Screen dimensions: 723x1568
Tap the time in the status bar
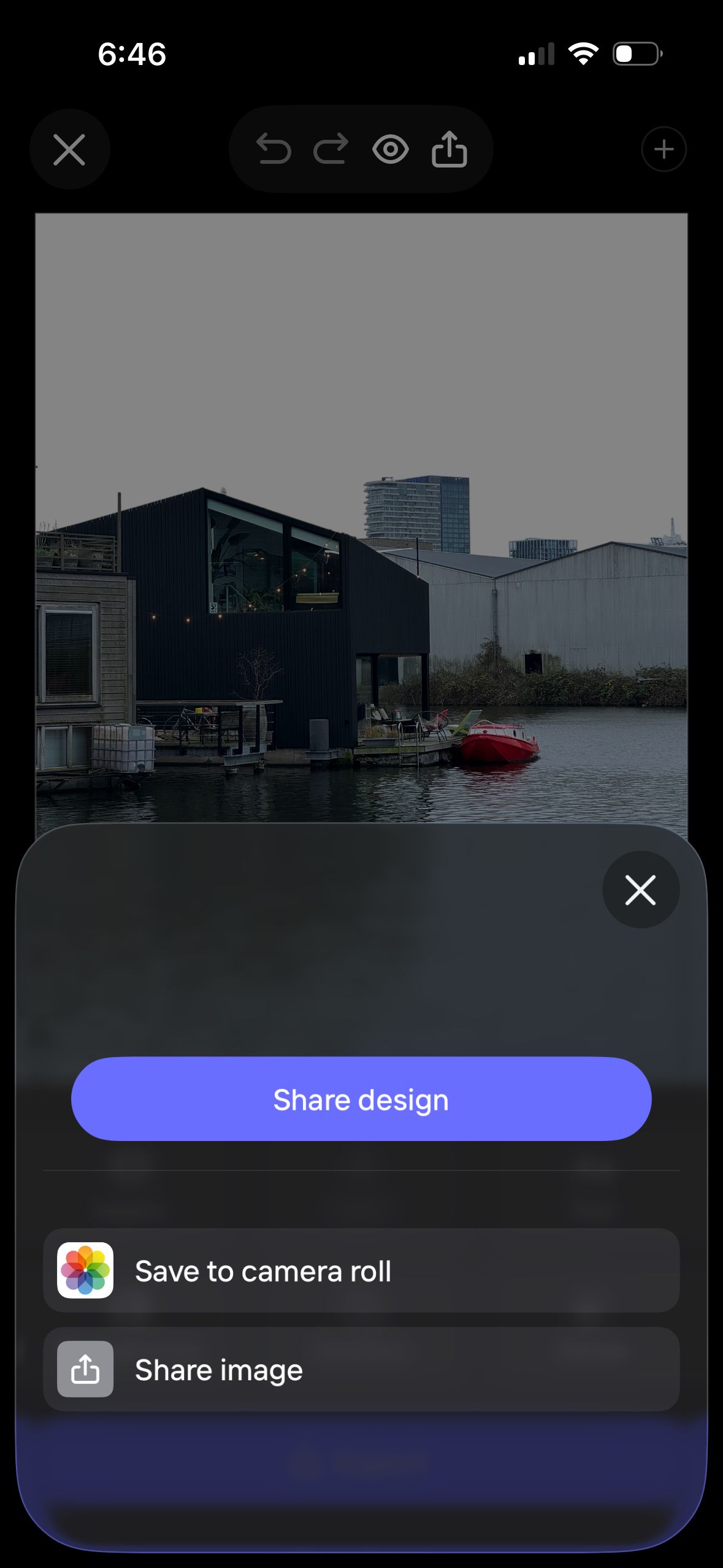131,55
